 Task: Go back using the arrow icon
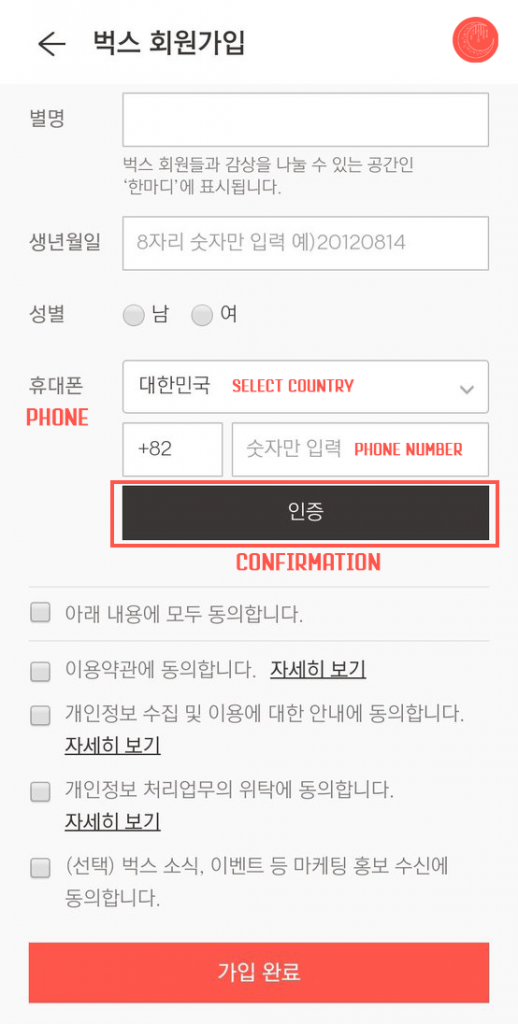coord(52,43)
